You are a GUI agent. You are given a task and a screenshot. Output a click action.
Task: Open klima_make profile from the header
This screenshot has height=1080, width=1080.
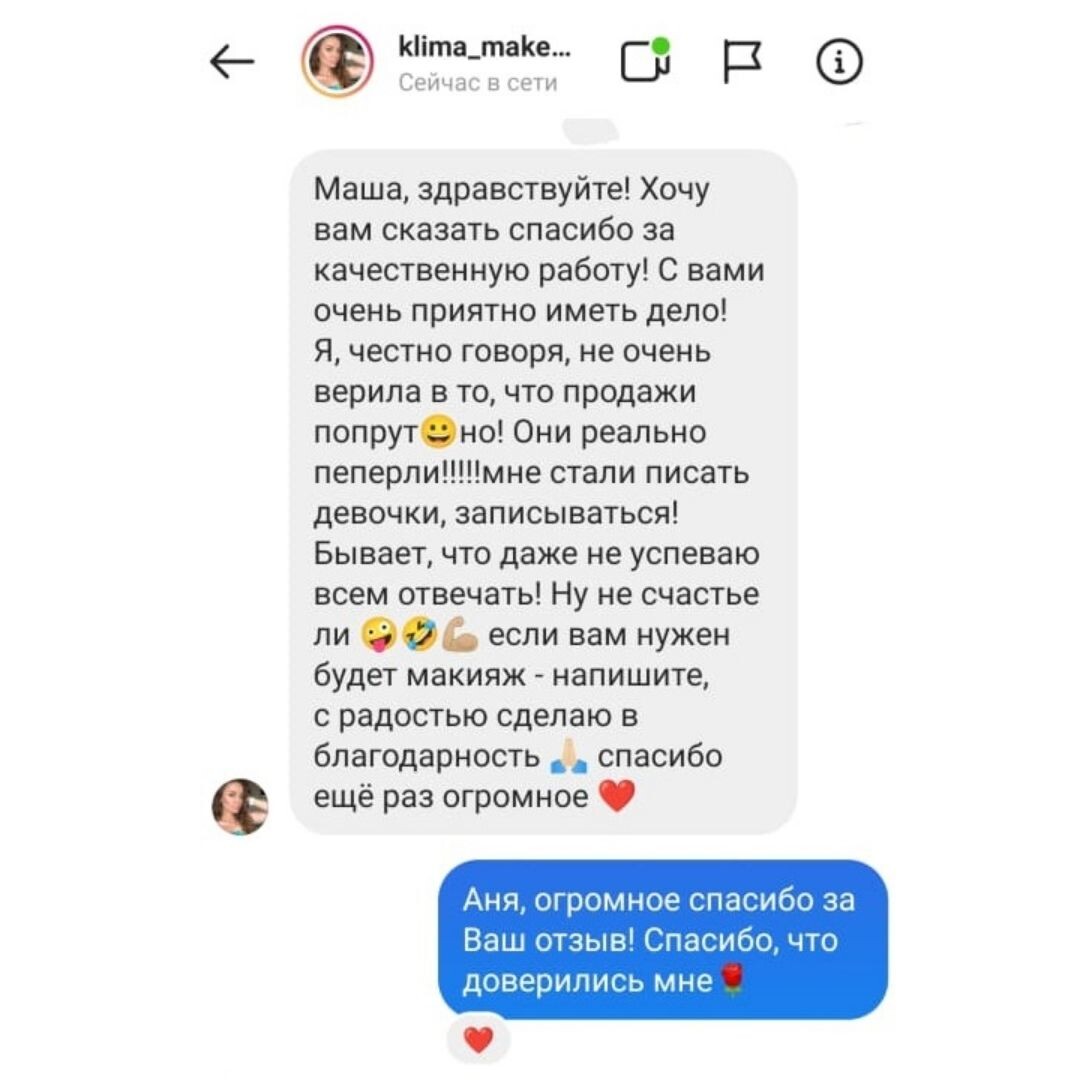338,62
